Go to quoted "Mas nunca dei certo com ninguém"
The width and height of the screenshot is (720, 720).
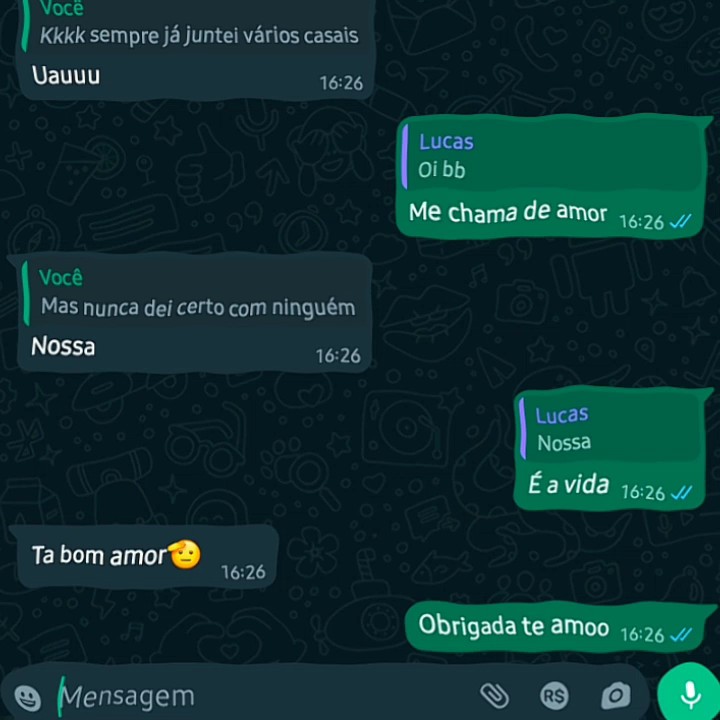point(195,294)
